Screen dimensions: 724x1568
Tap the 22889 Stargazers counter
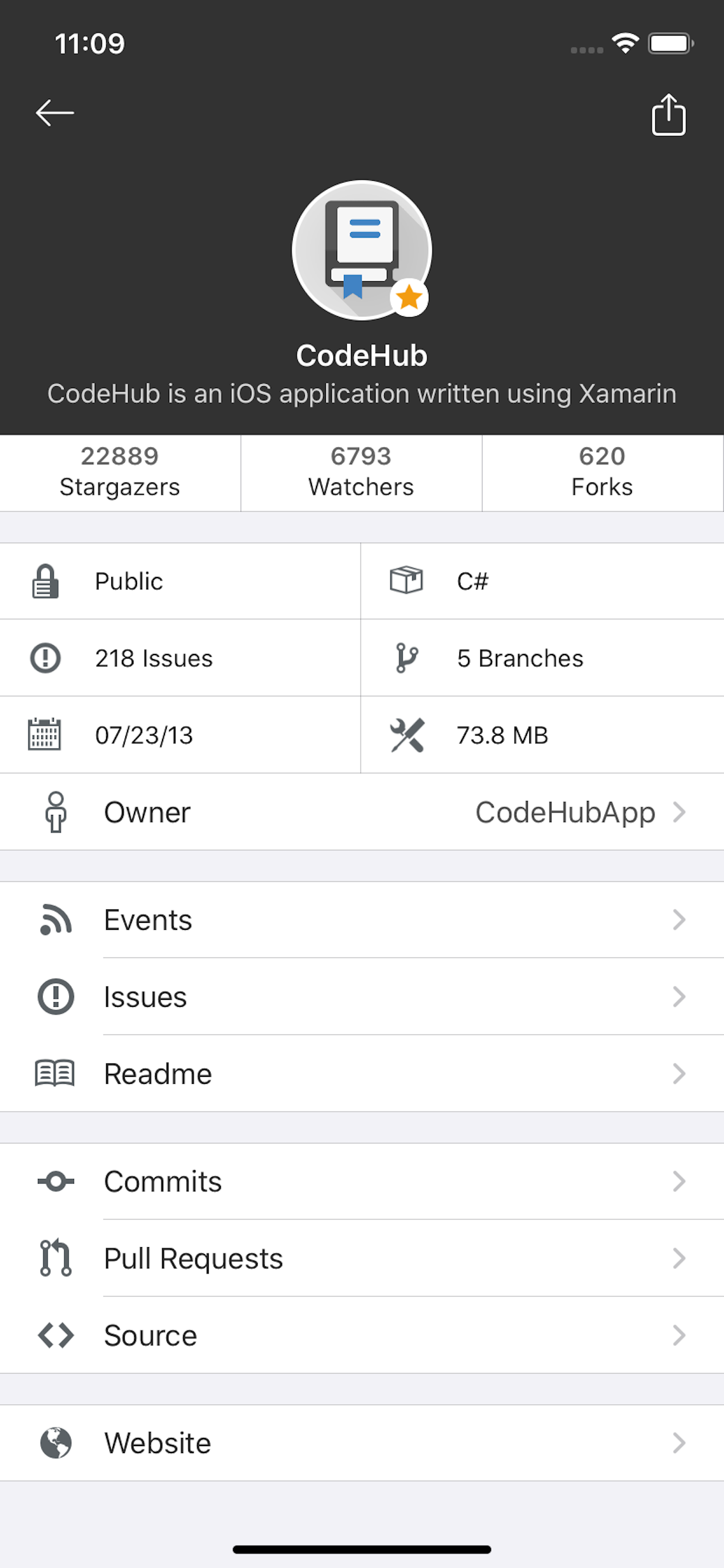(x=120, y=473)
